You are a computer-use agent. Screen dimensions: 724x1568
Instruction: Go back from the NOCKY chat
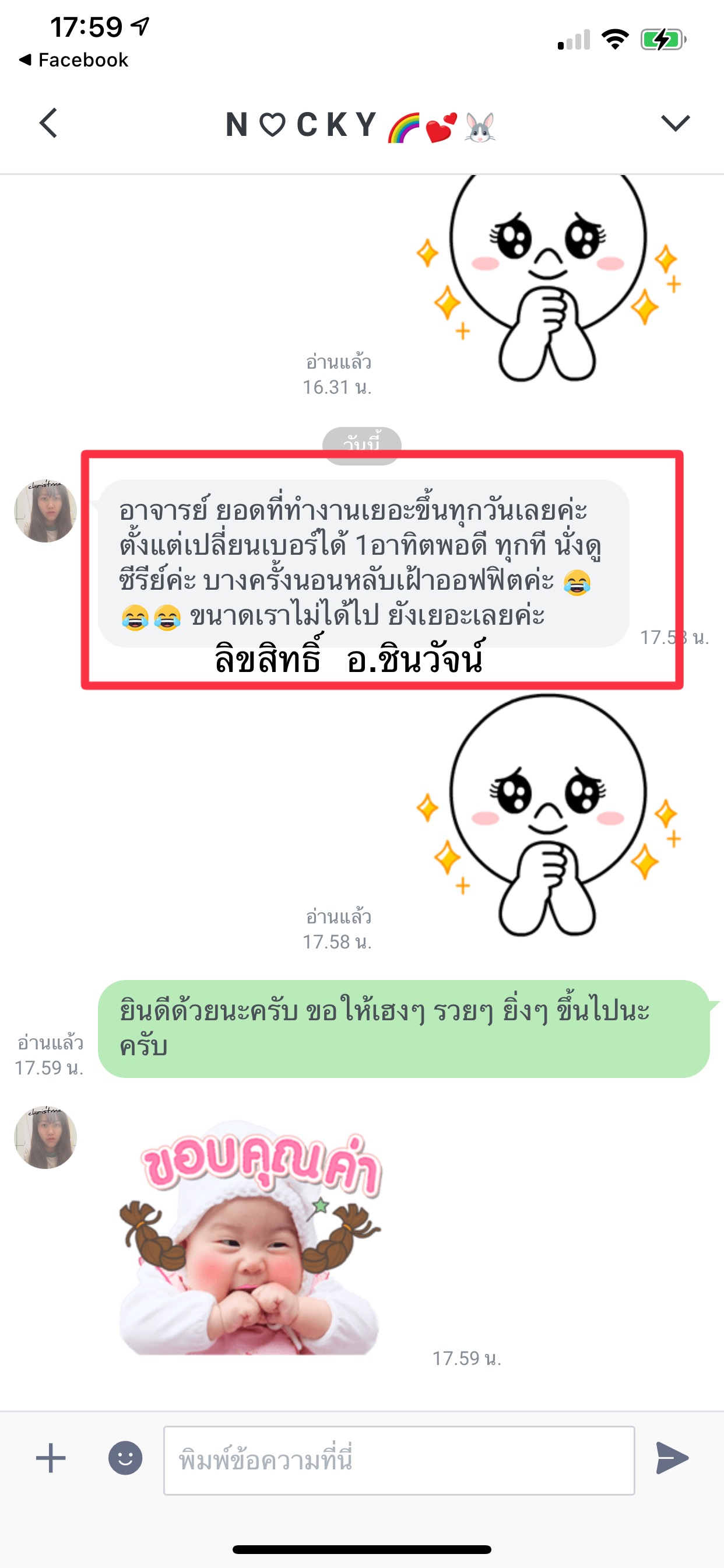48,124
